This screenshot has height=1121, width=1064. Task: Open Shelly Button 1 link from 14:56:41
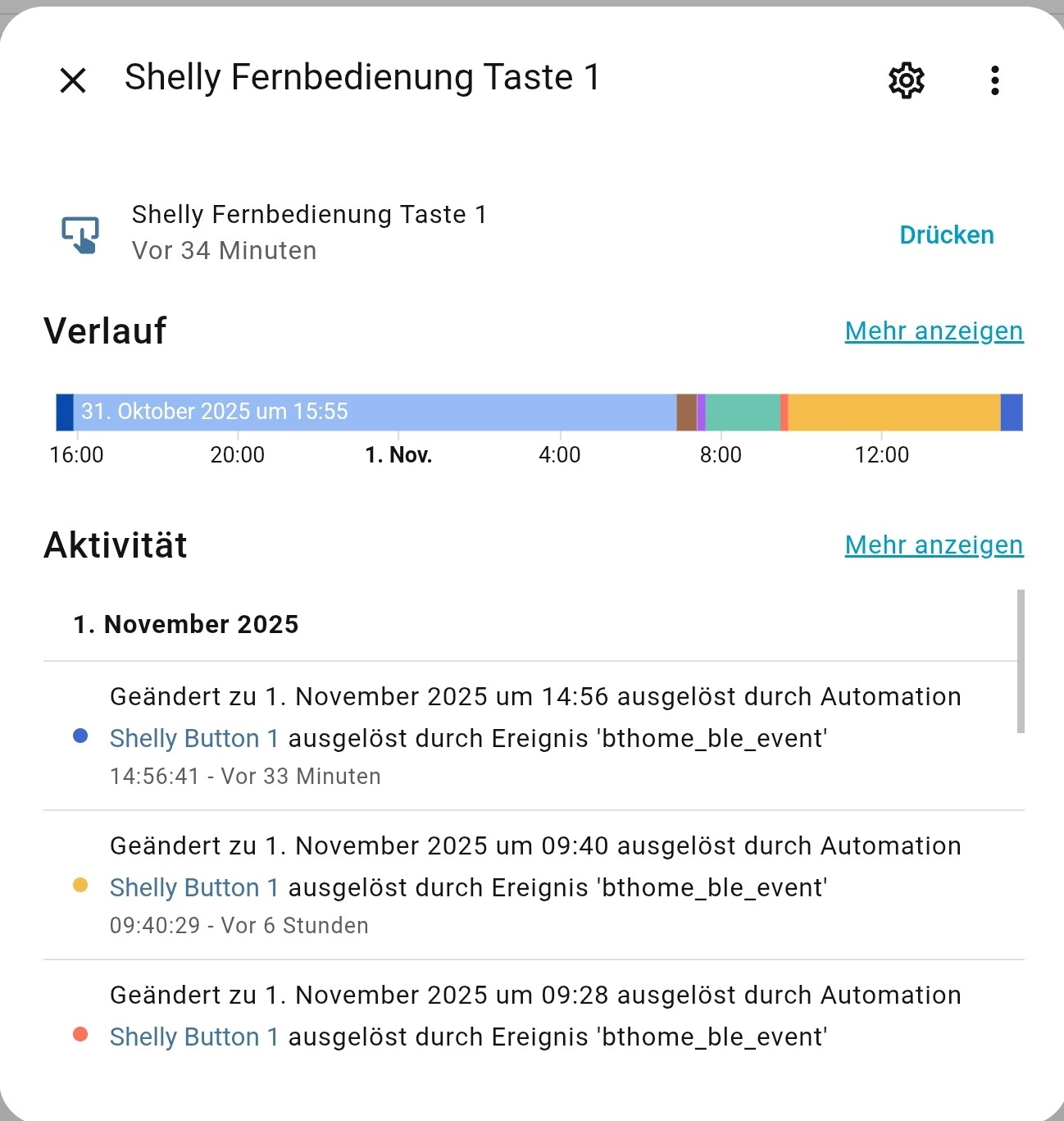click(x=193, y=739)
